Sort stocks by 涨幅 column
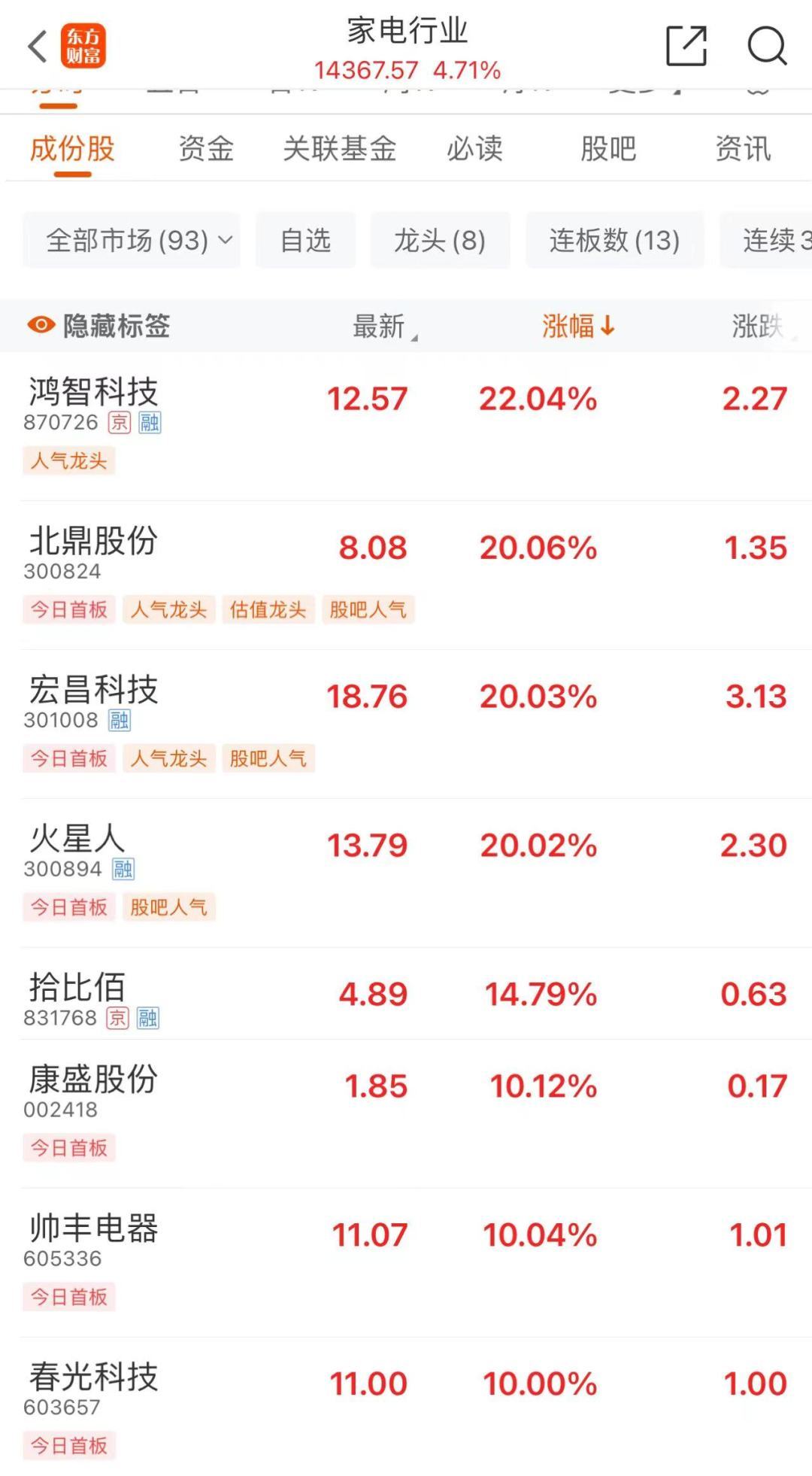The height and width of the screenshot is (1476, 812). pyautogui.click(x=577, y=326)
